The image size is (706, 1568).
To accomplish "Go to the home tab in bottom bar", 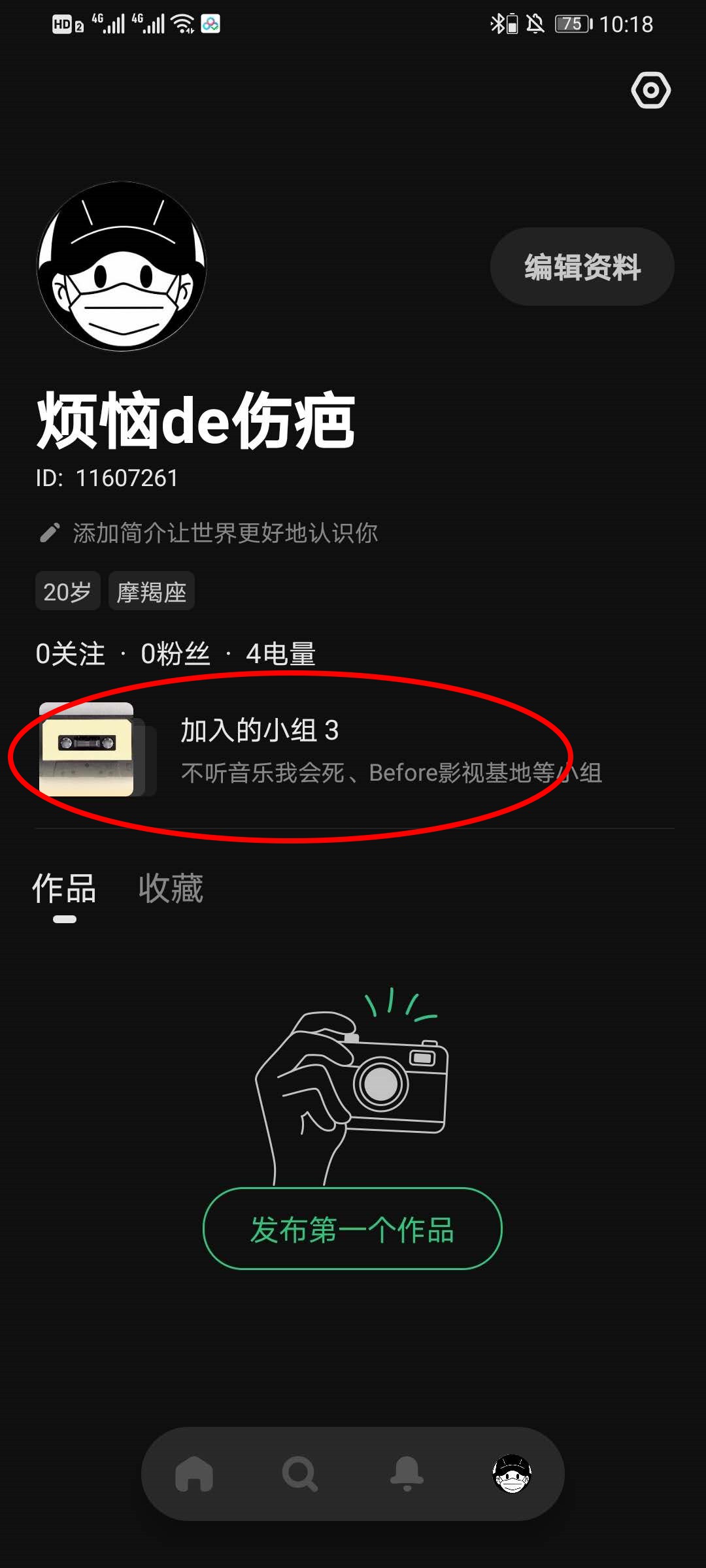I will click(x=194, y=1474).
